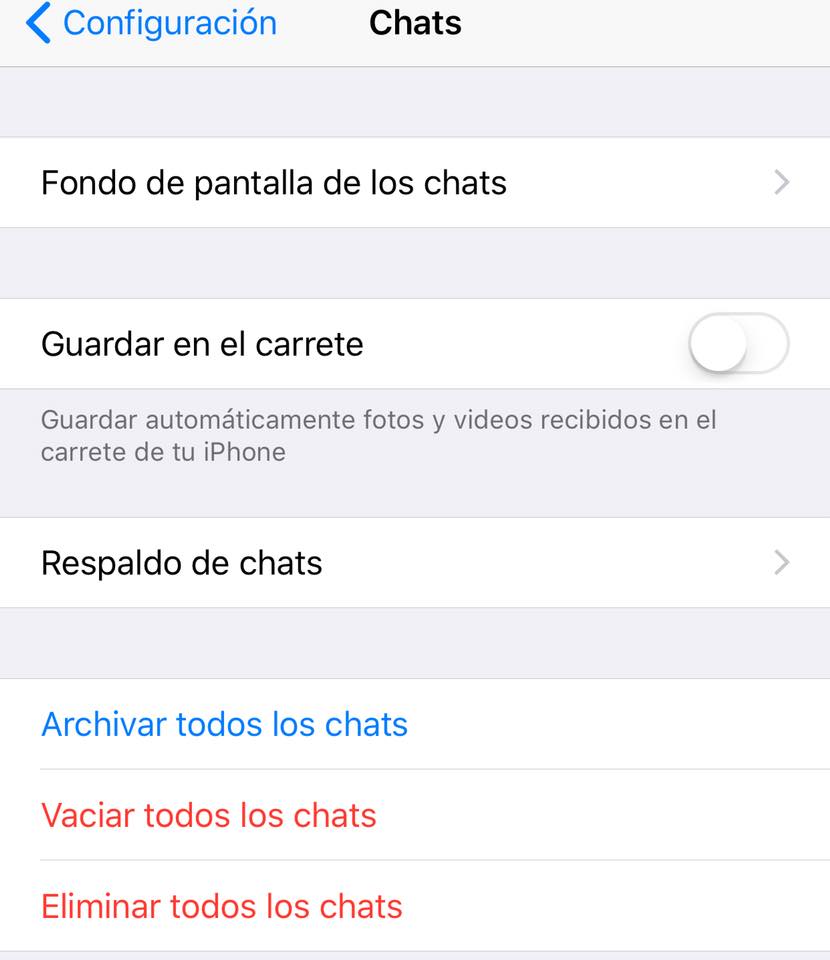Toggle automatic photo saving to camera roll
The width and height of the screenshot is (830, 960).
739,344
